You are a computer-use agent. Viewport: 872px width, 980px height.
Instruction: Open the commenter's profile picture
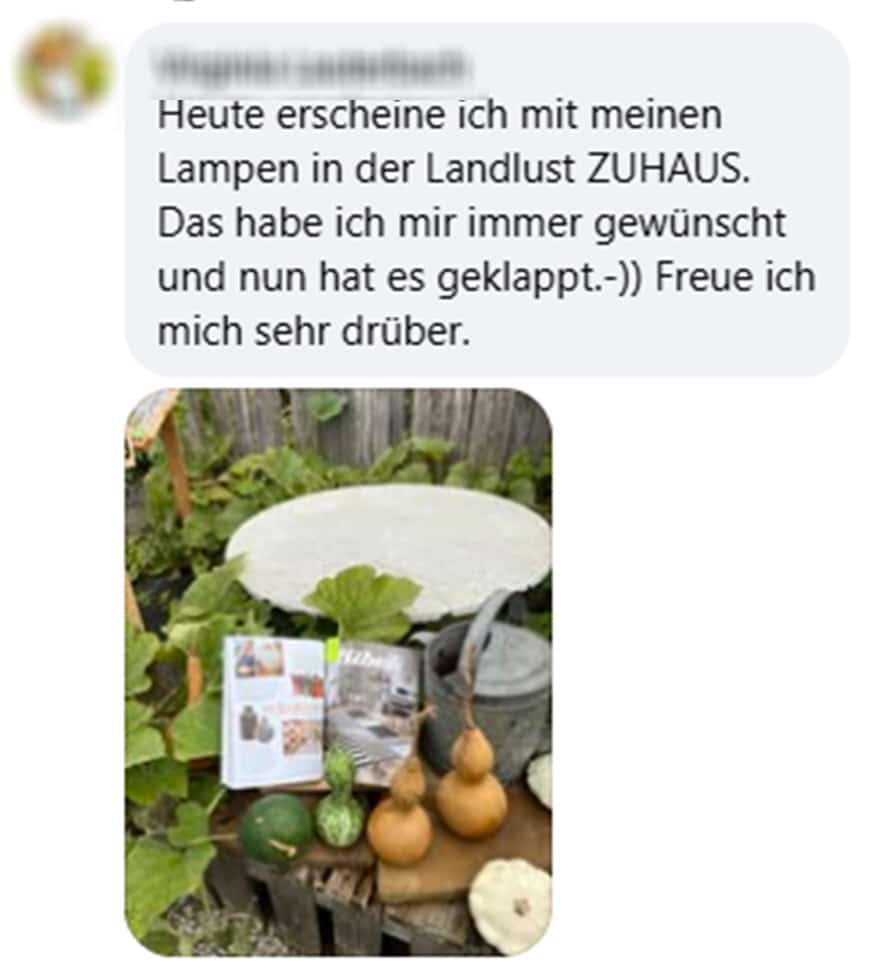(x=66, y=71)
